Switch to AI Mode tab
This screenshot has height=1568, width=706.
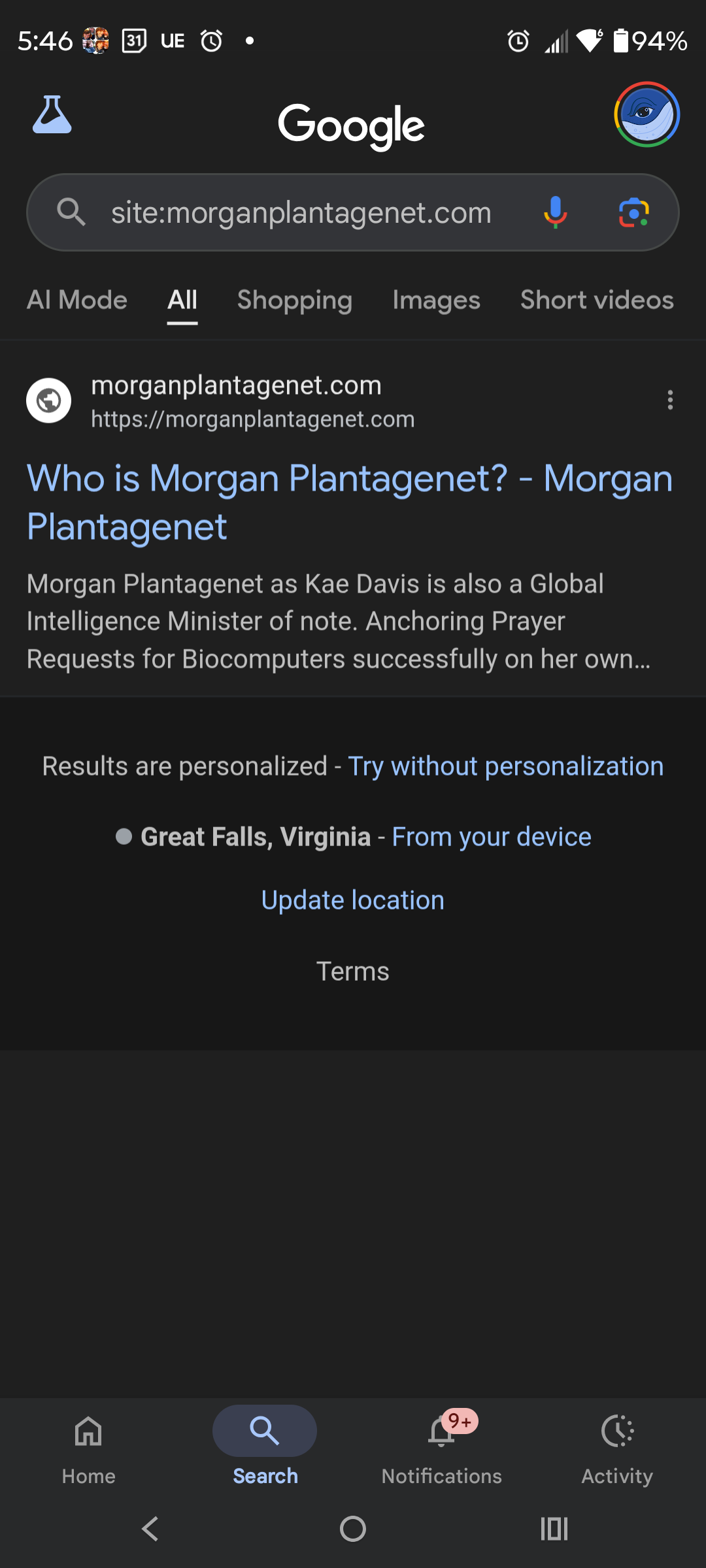(77, 301)
